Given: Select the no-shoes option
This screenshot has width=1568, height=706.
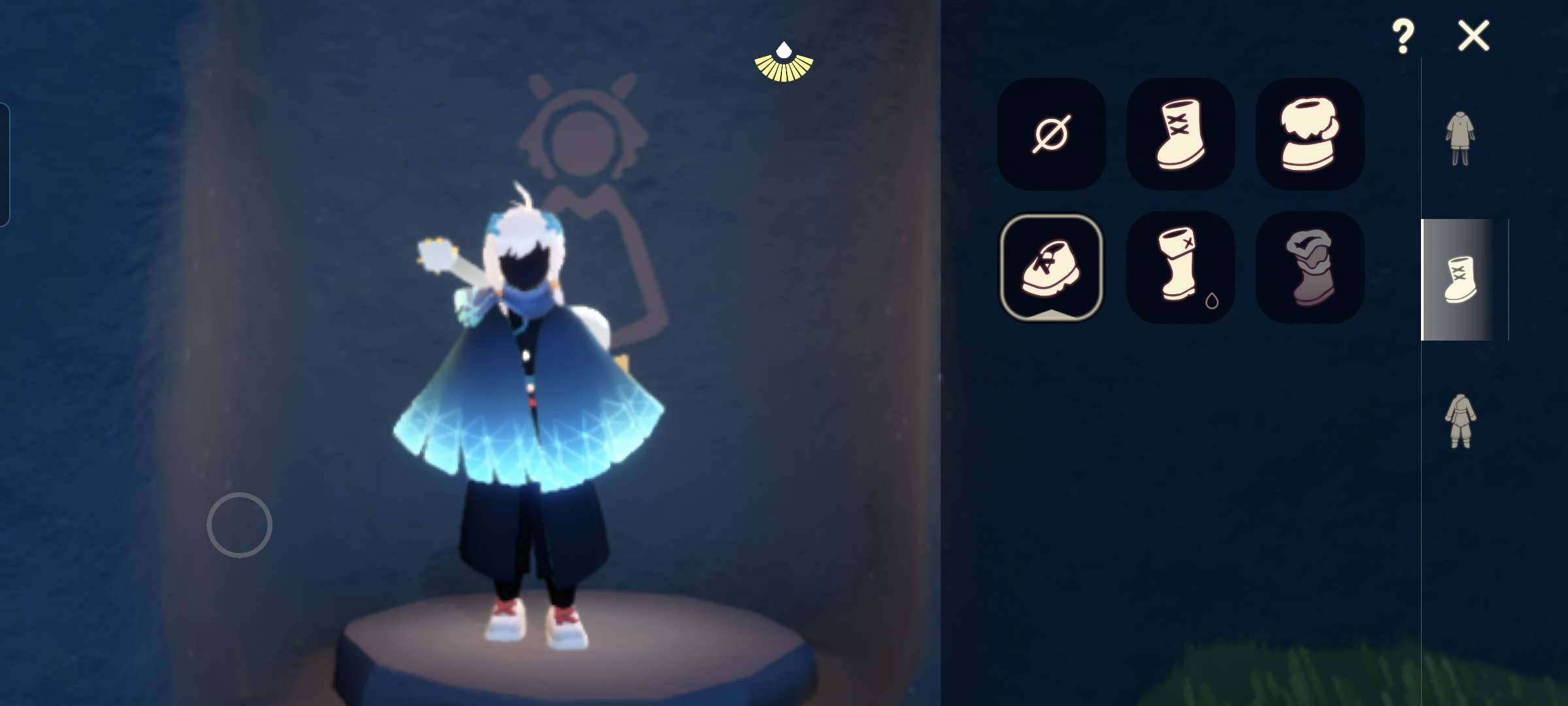Looking at the screenshot, I should [1051, 134].
